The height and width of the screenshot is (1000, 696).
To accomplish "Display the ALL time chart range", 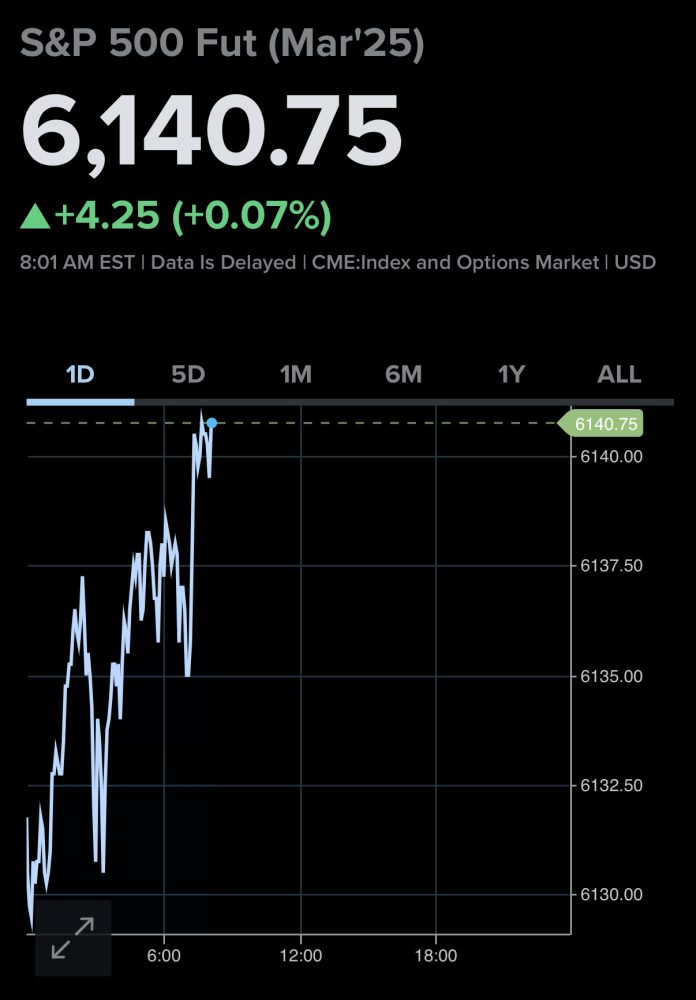I will 619,374.
